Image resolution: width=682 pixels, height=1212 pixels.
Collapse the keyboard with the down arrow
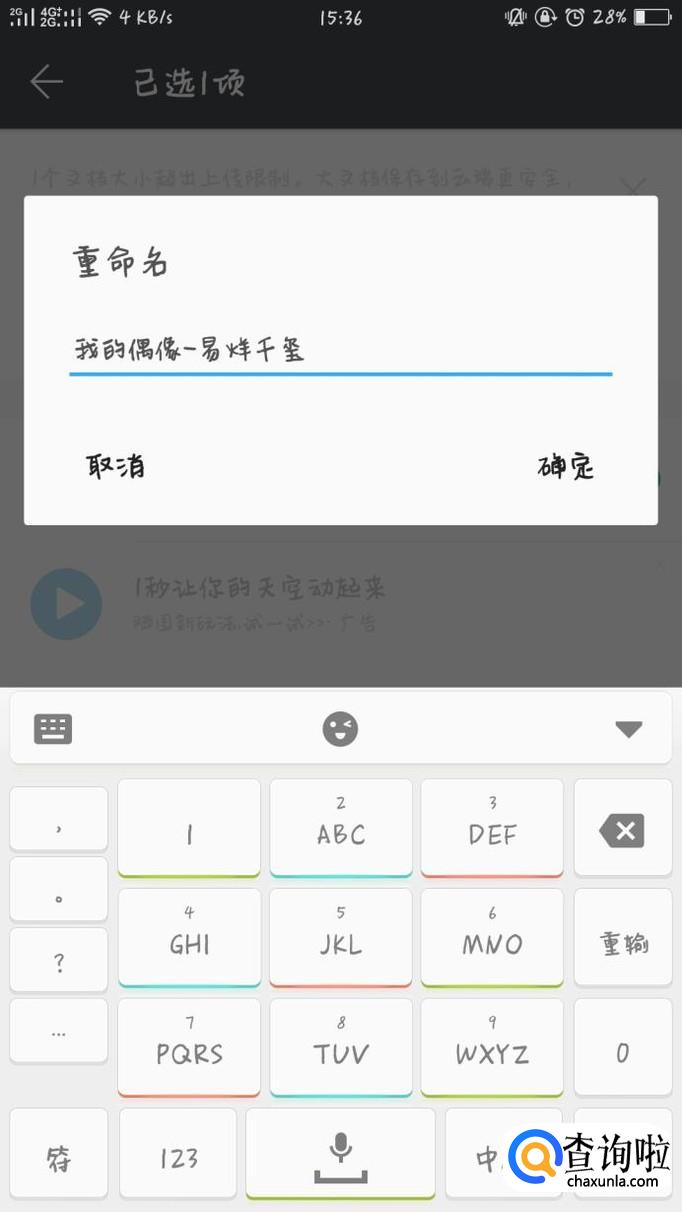pyautogui.click(x=628, y=729)
